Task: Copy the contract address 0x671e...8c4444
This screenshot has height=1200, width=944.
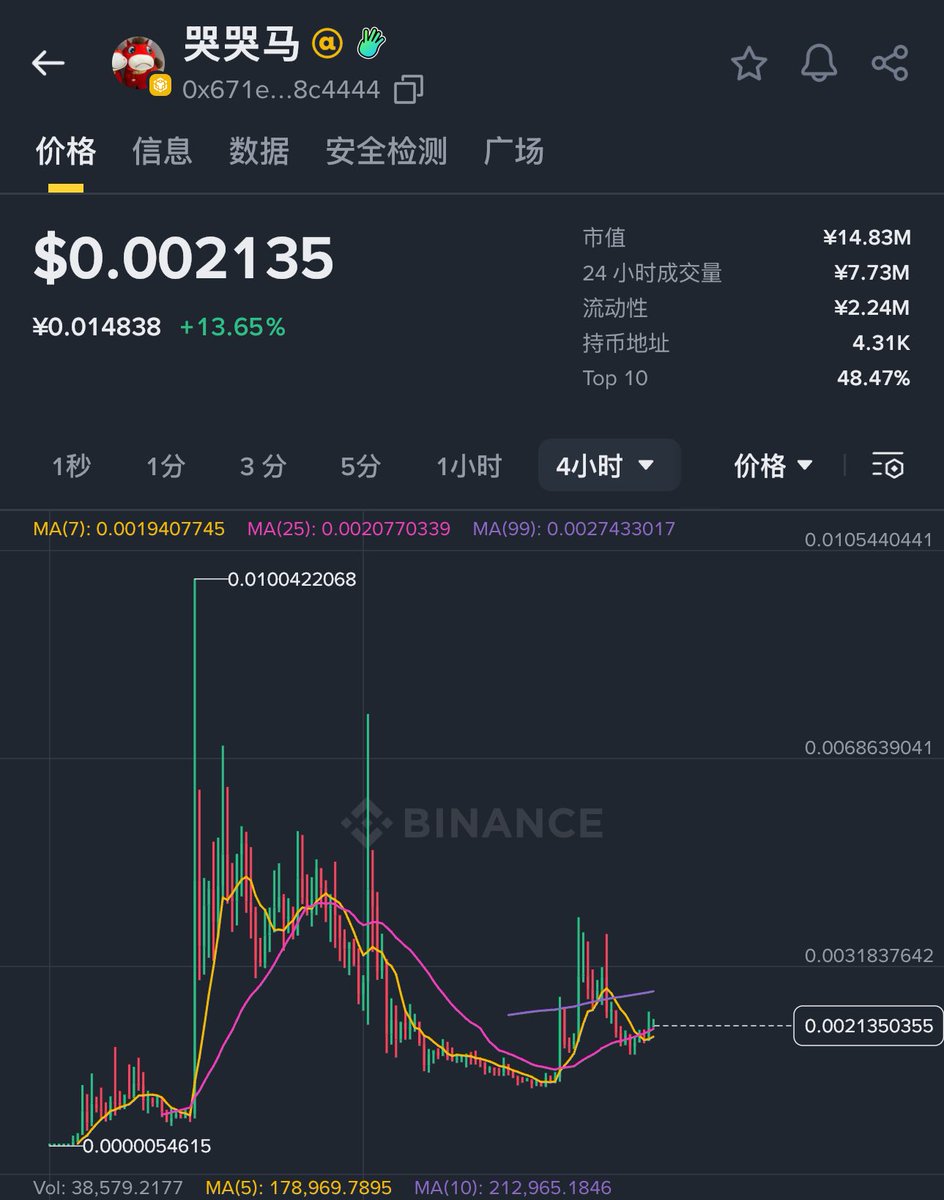Action: 408,90
